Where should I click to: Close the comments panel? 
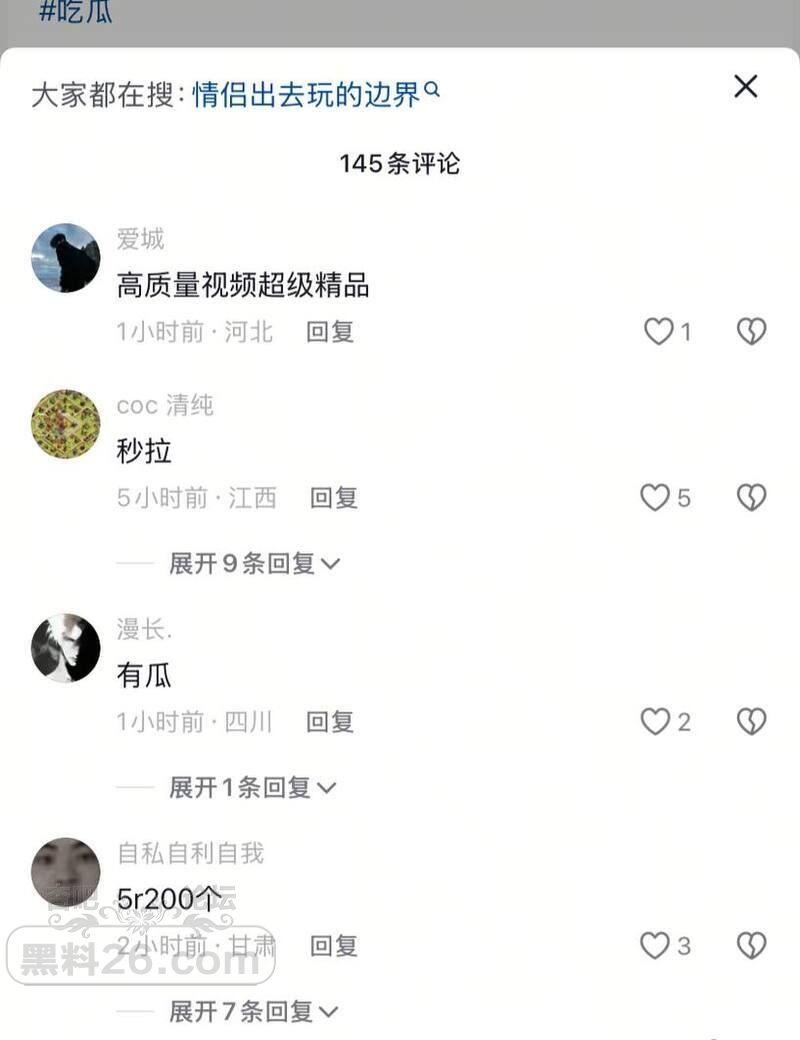tap(746, 87)
